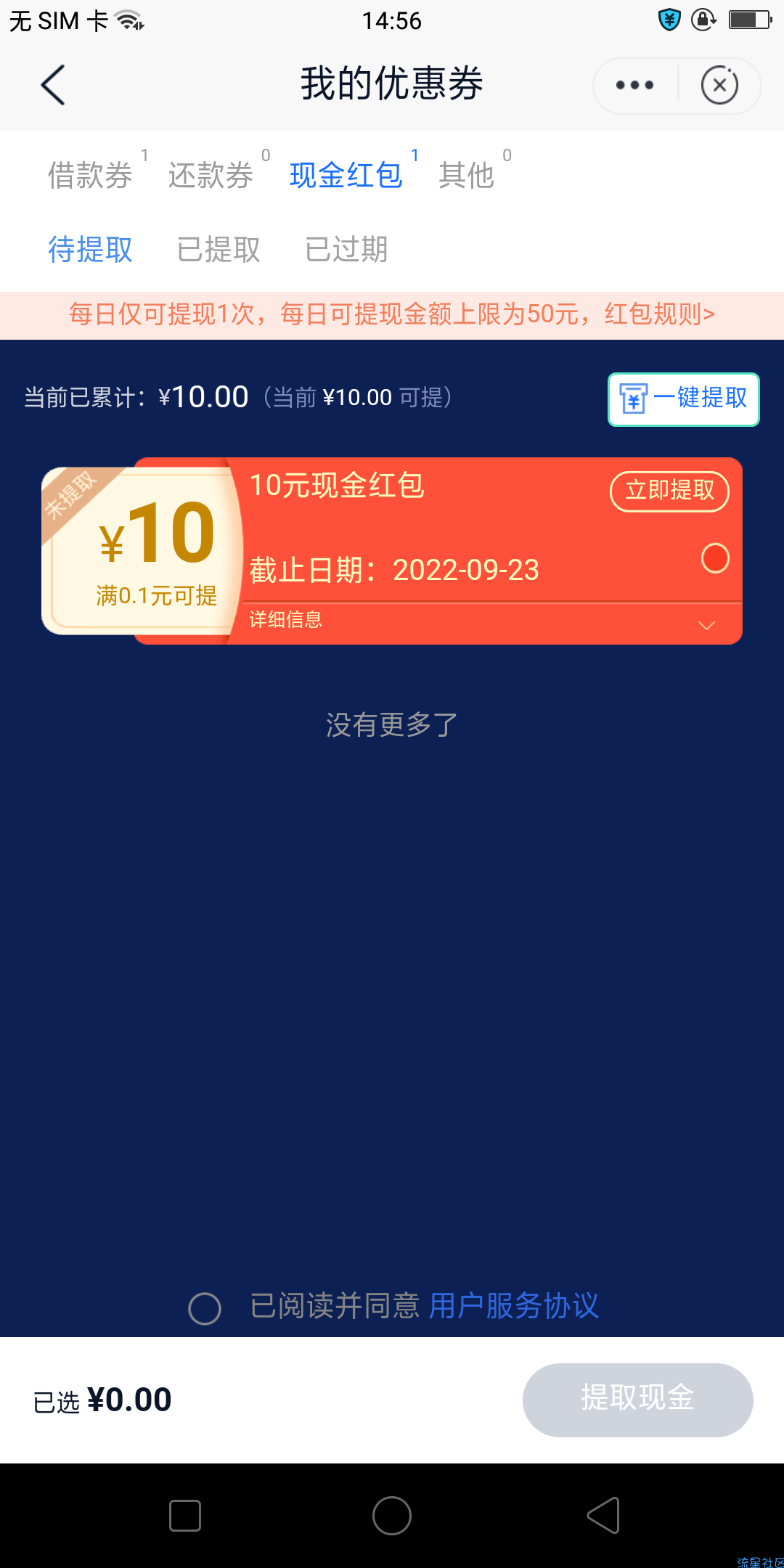
Task: Switch to the 还款券 tab
Action: [x=211, y=175]
